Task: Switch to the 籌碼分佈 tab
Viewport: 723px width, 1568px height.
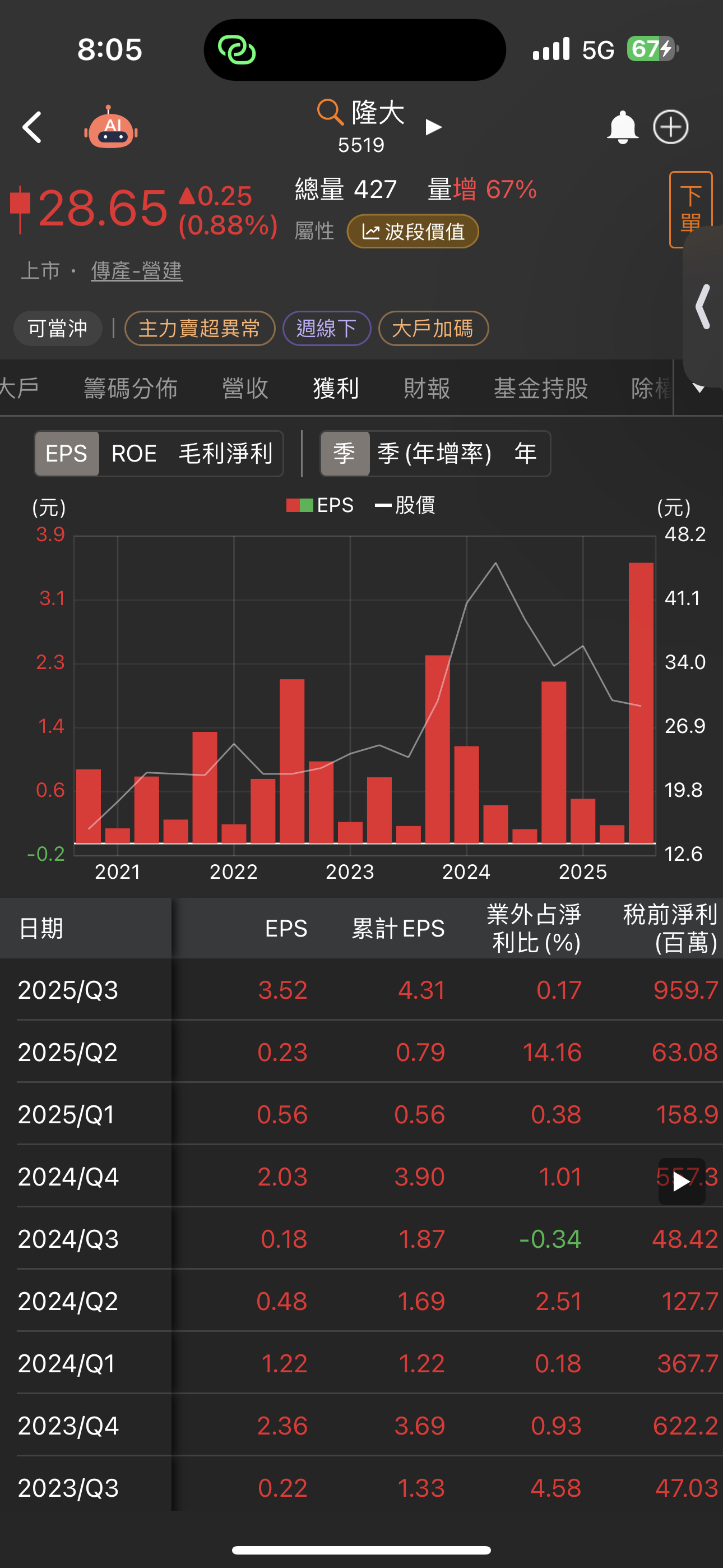Action: (130, 388)
